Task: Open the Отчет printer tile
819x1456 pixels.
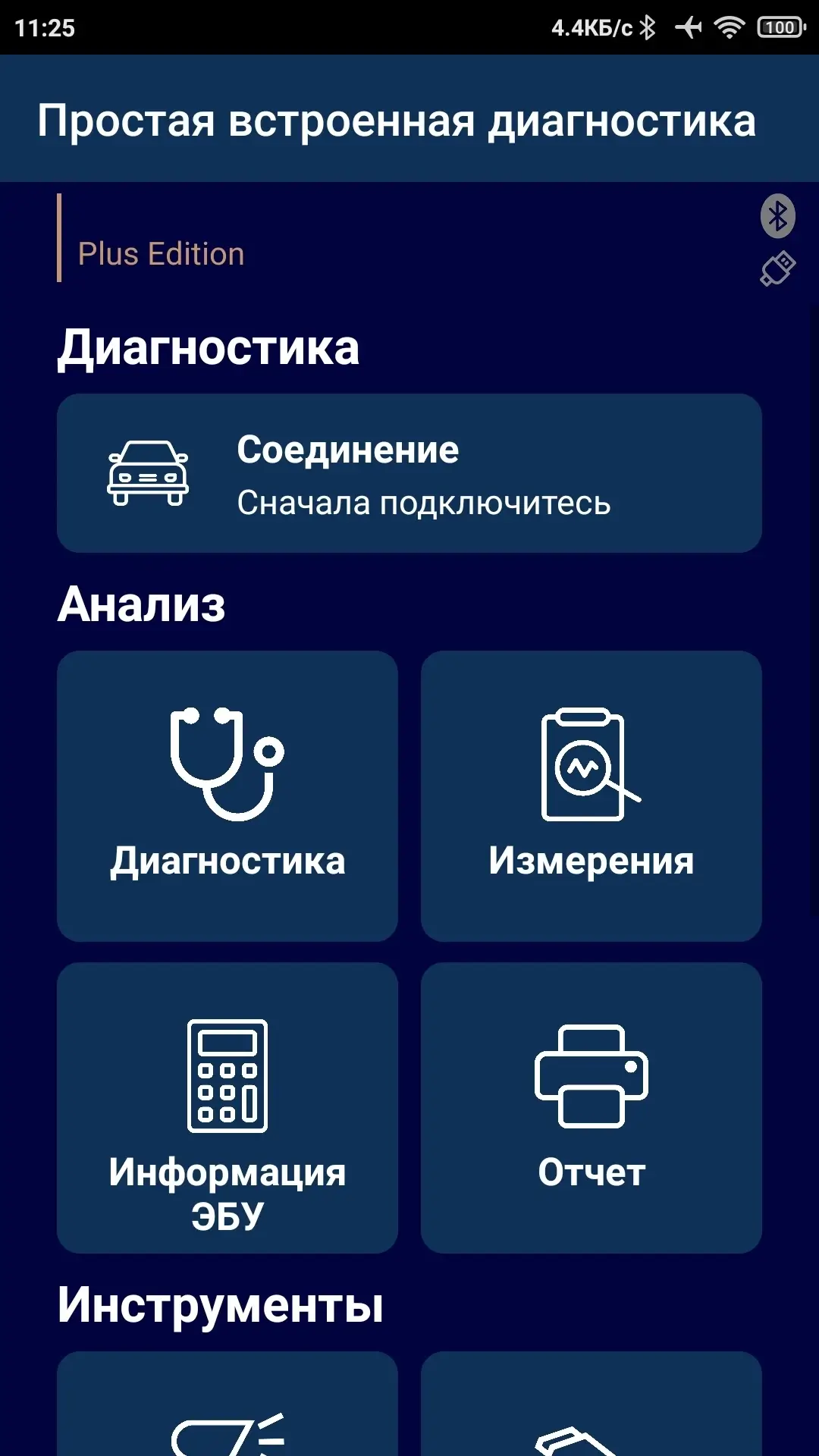Action: [x=591, y=1108]
